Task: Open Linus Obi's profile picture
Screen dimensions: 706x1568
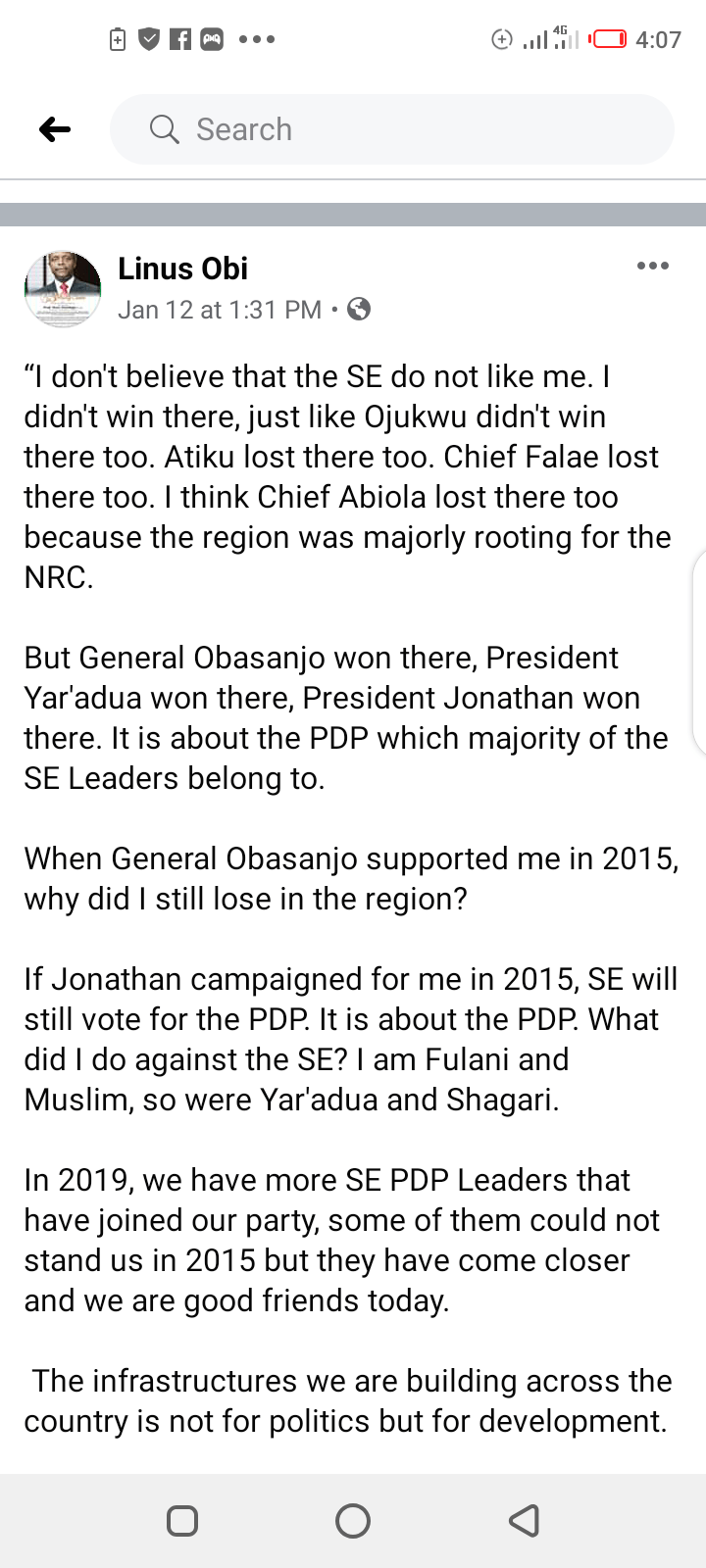Action: [x=63, y=288]
